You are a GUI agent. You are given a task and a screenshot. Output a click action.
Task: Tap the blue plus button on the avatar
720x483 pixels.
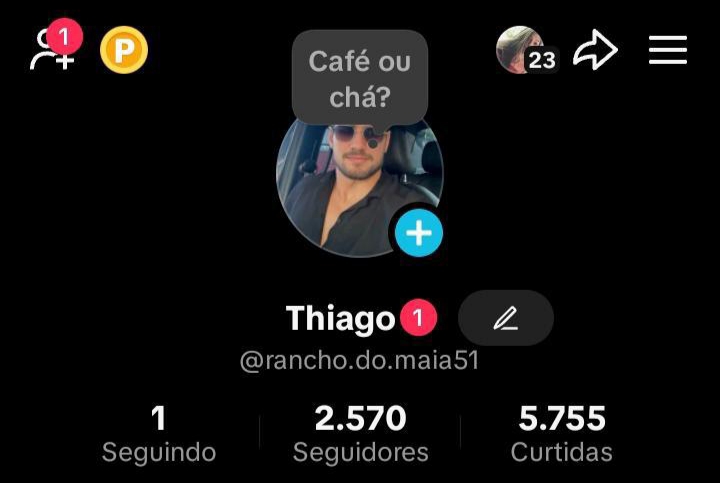coord(419,232)
